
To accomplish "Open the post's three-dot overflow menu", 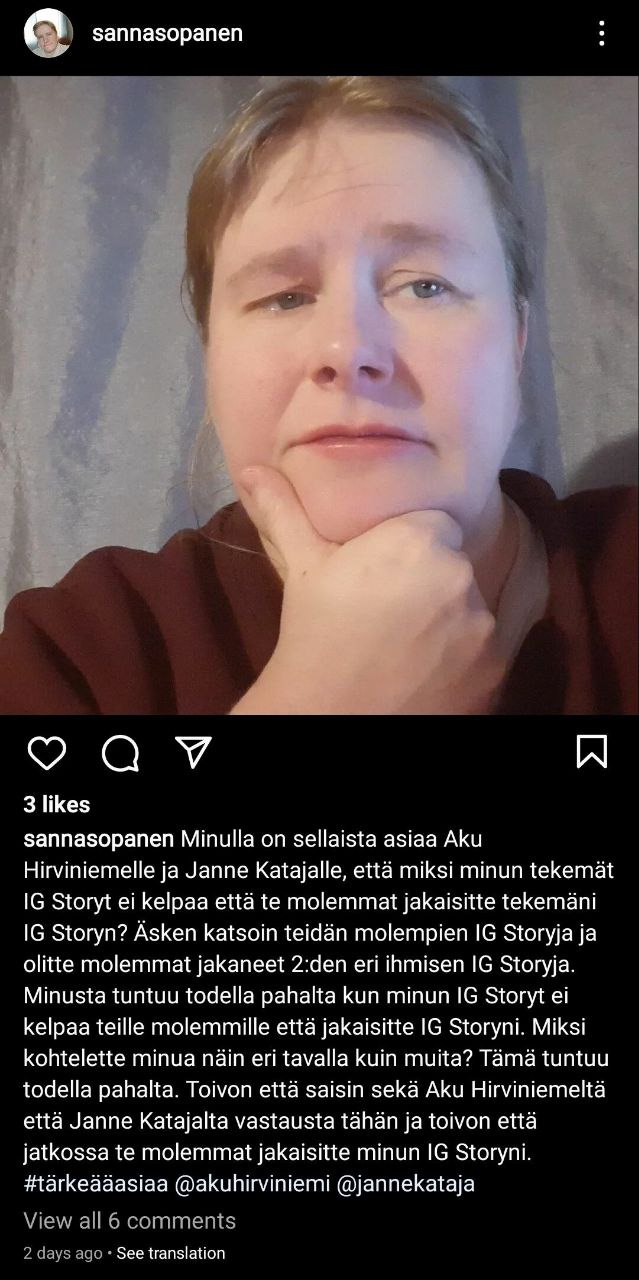I will pyautogui.click(x=601, y=33).
